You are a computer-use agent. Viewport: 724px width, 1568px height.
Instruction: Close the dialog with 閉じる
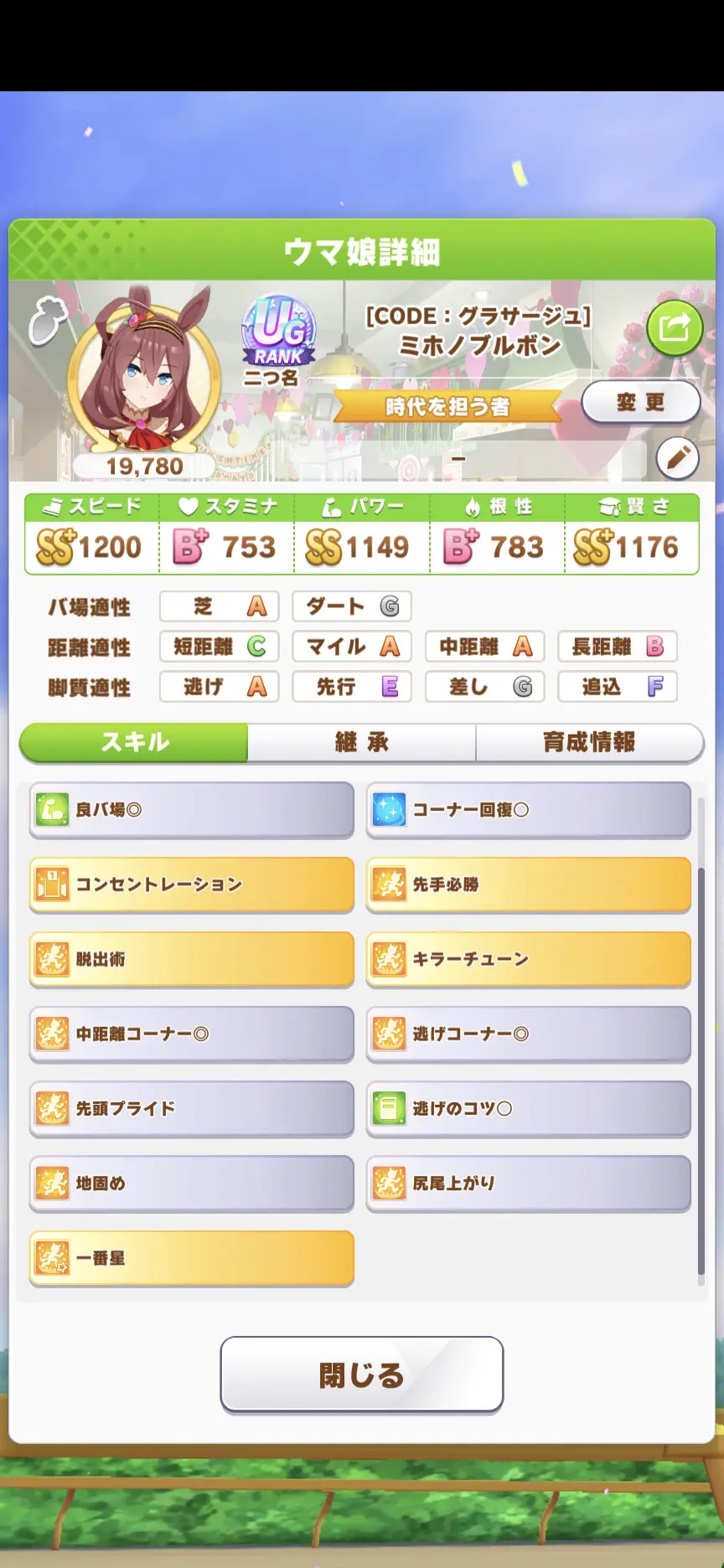(361, 1375)
